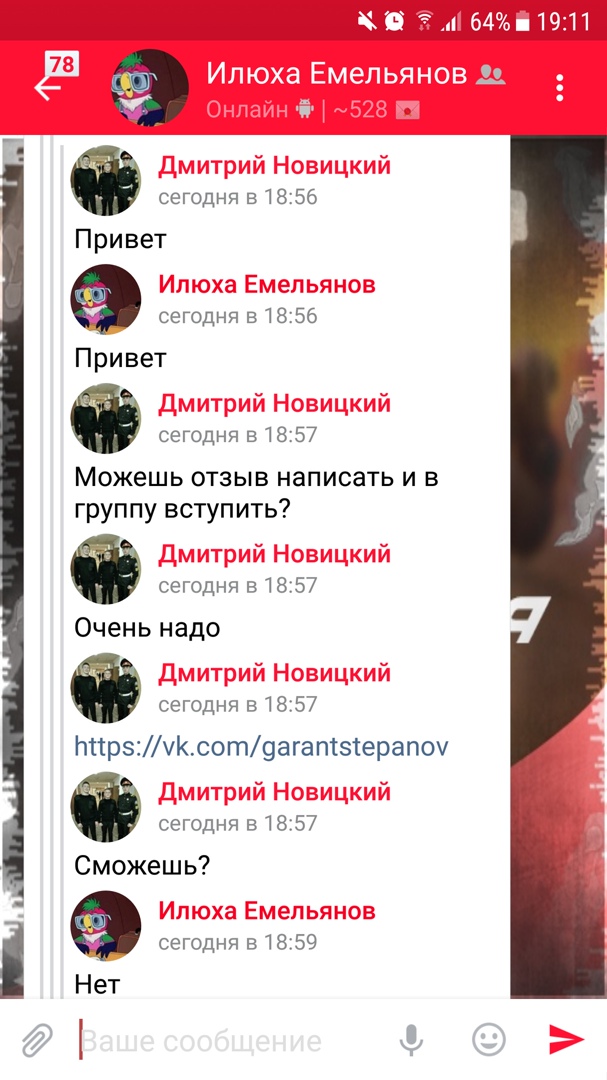The width and height of the screenshot is (607, 1080).
Task: Send the message with the arrow
Action: tap(566, 1040)
